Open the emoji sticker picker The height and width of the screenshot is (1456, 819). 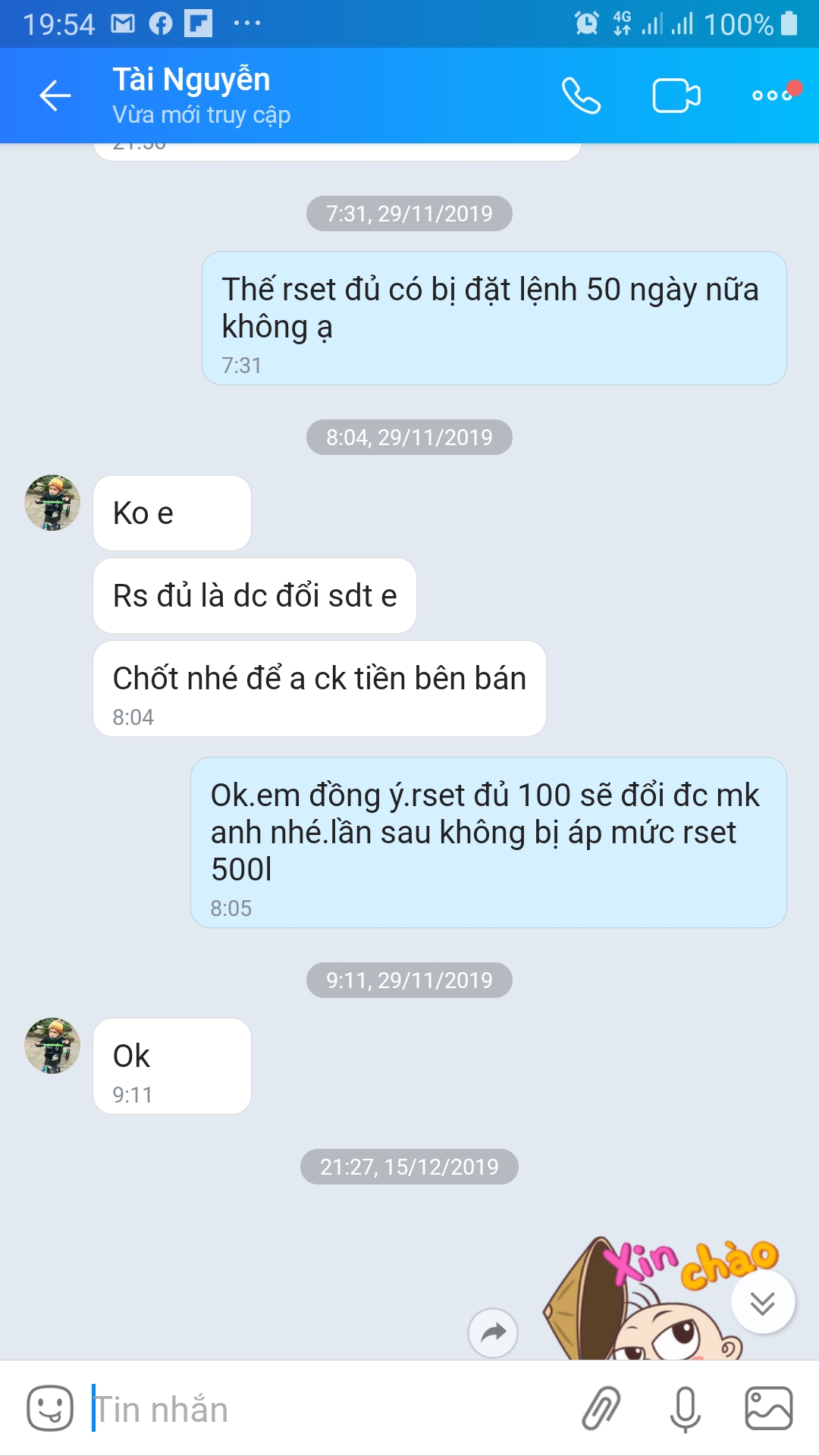coord(50,1409)
